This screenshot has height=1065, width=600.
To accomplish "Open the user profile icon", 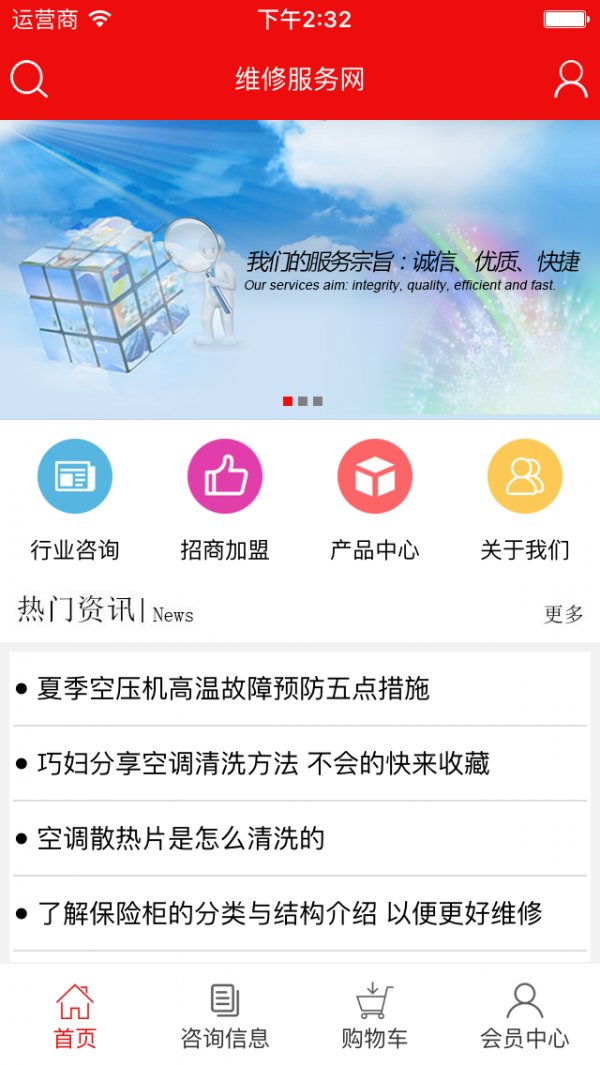I will (x=571, y=79).
